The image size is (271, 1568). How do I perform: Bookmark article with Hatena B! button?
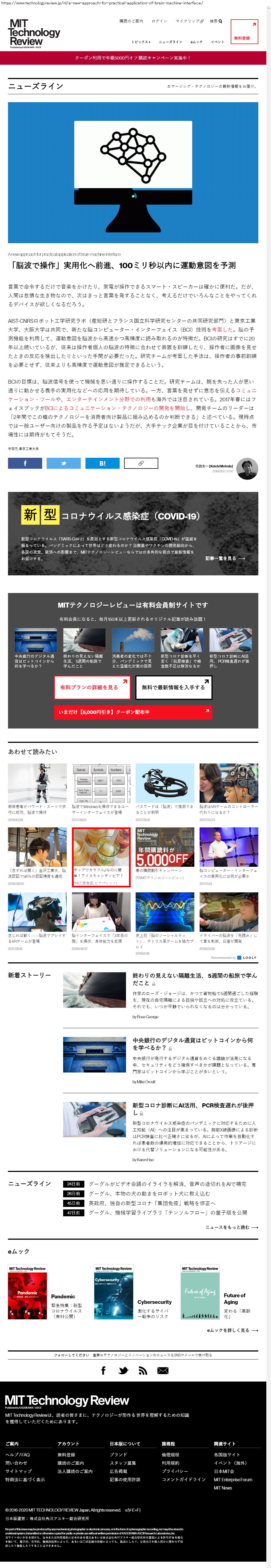[x=102, y=463]
